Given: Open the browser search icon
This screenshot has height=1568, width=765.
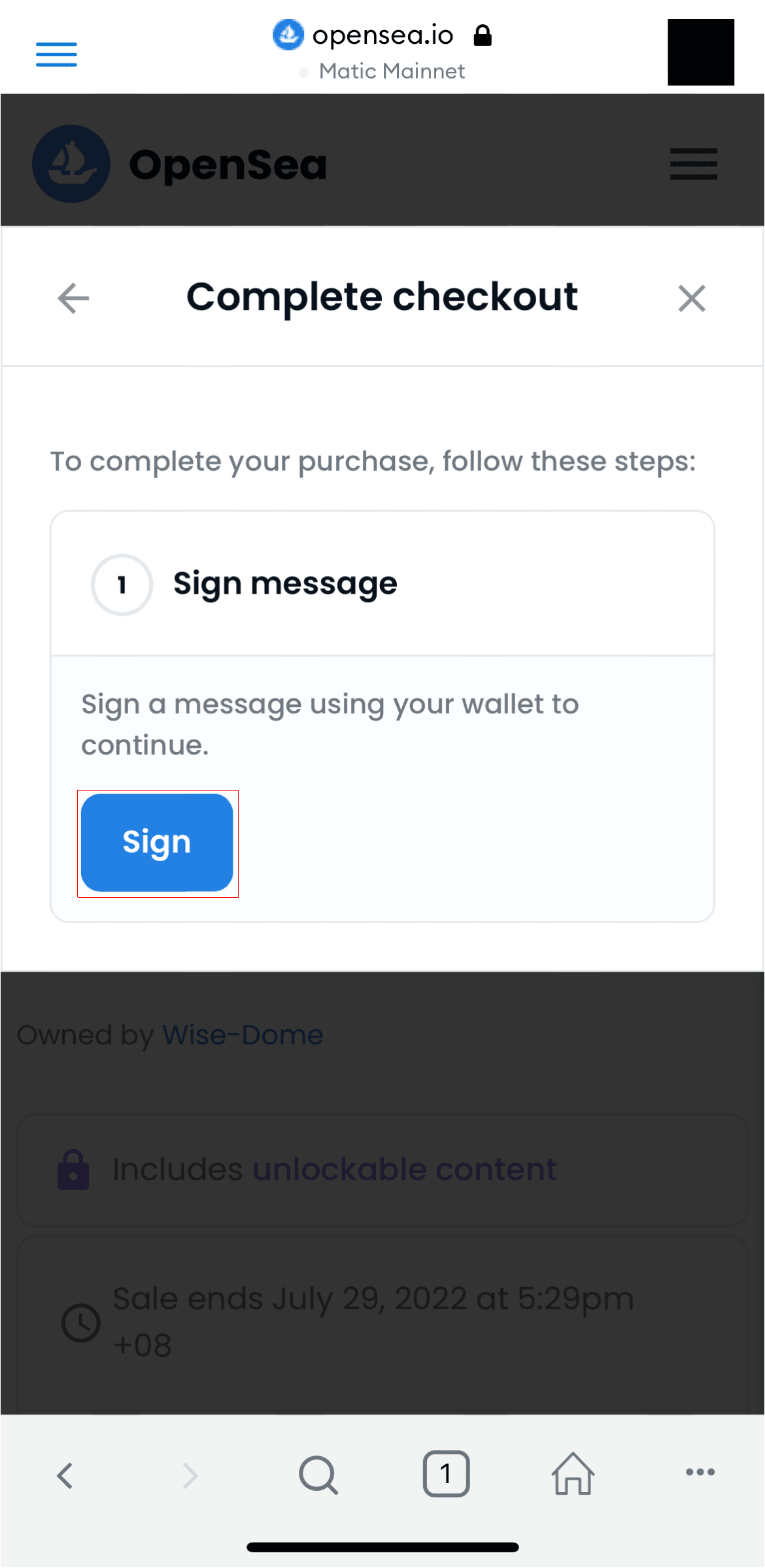Looking at the screenshot, I should [318, 1474].
